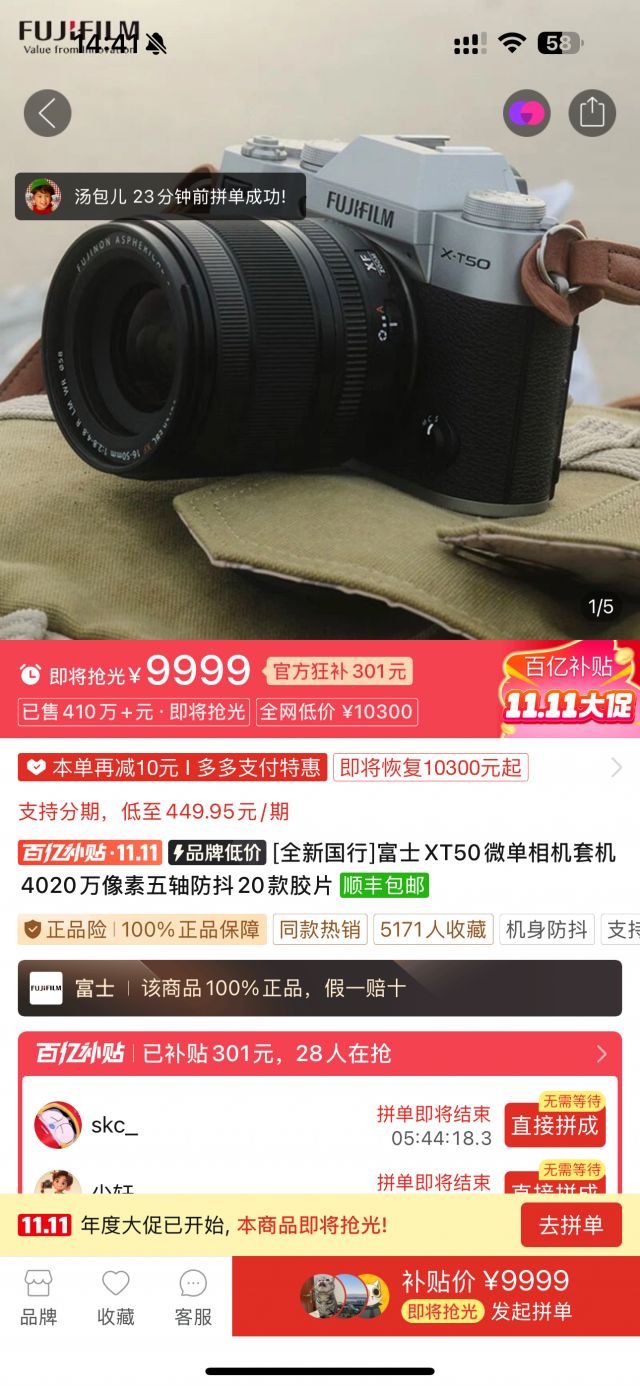Add this item to 收藏
Image resolution: width=640 pixels, height=1387 pixels.
click(116, 1297)
